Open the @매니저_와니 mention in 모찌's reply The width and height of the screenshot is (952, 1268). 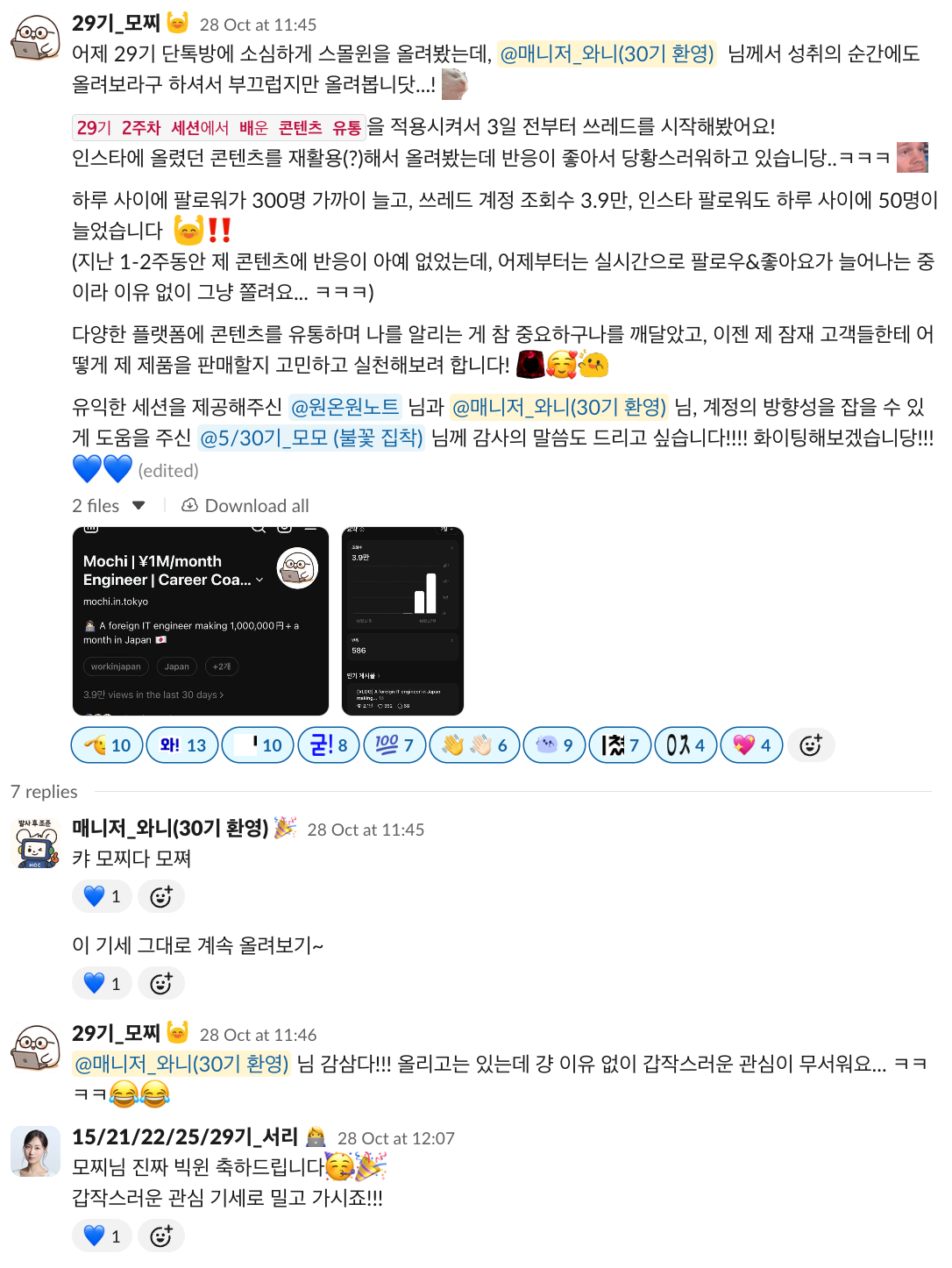click(x=181, y=1064)
